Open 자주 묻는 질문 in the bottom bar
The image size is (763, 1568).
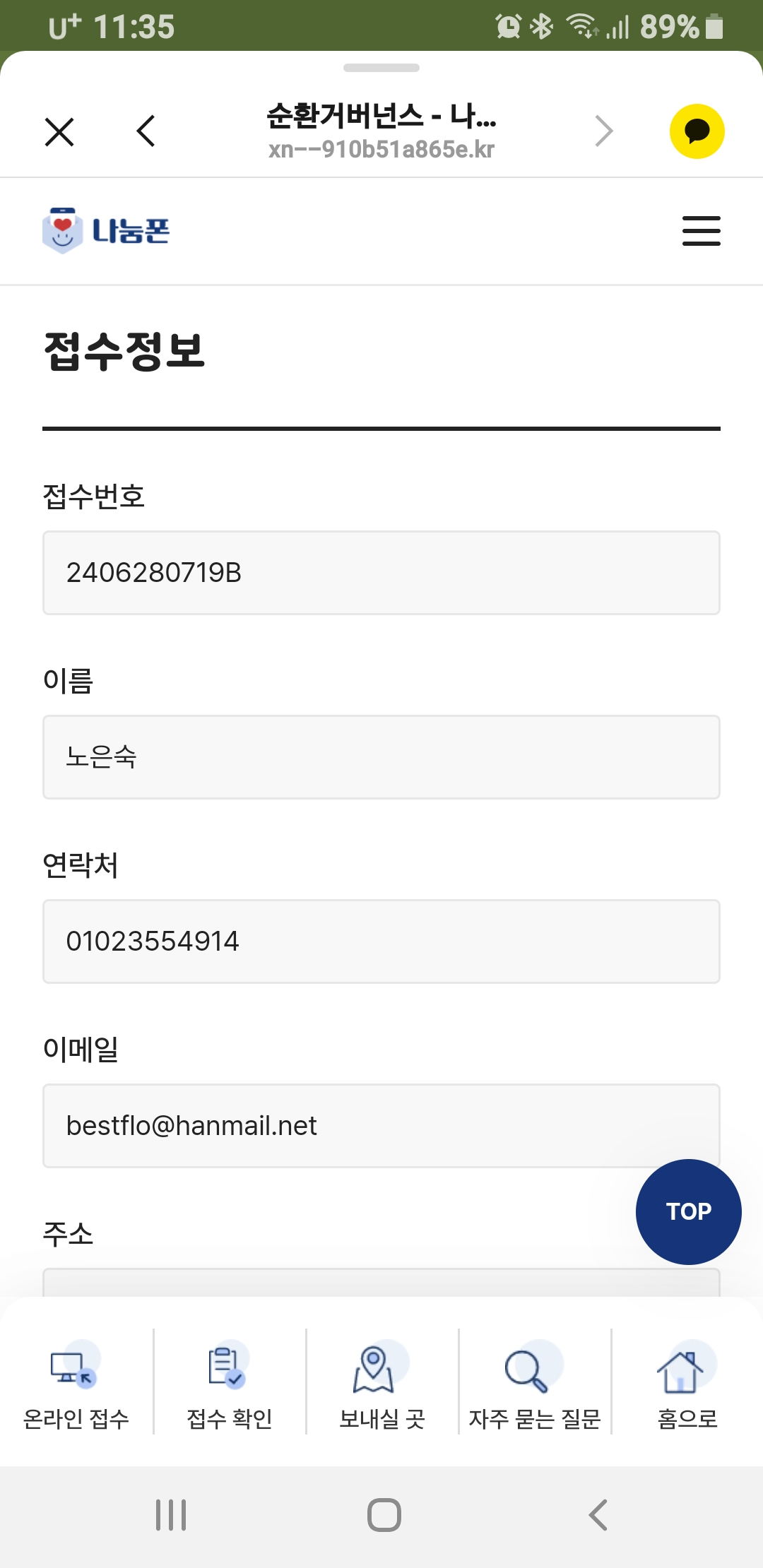click(x=535, y=1384)
